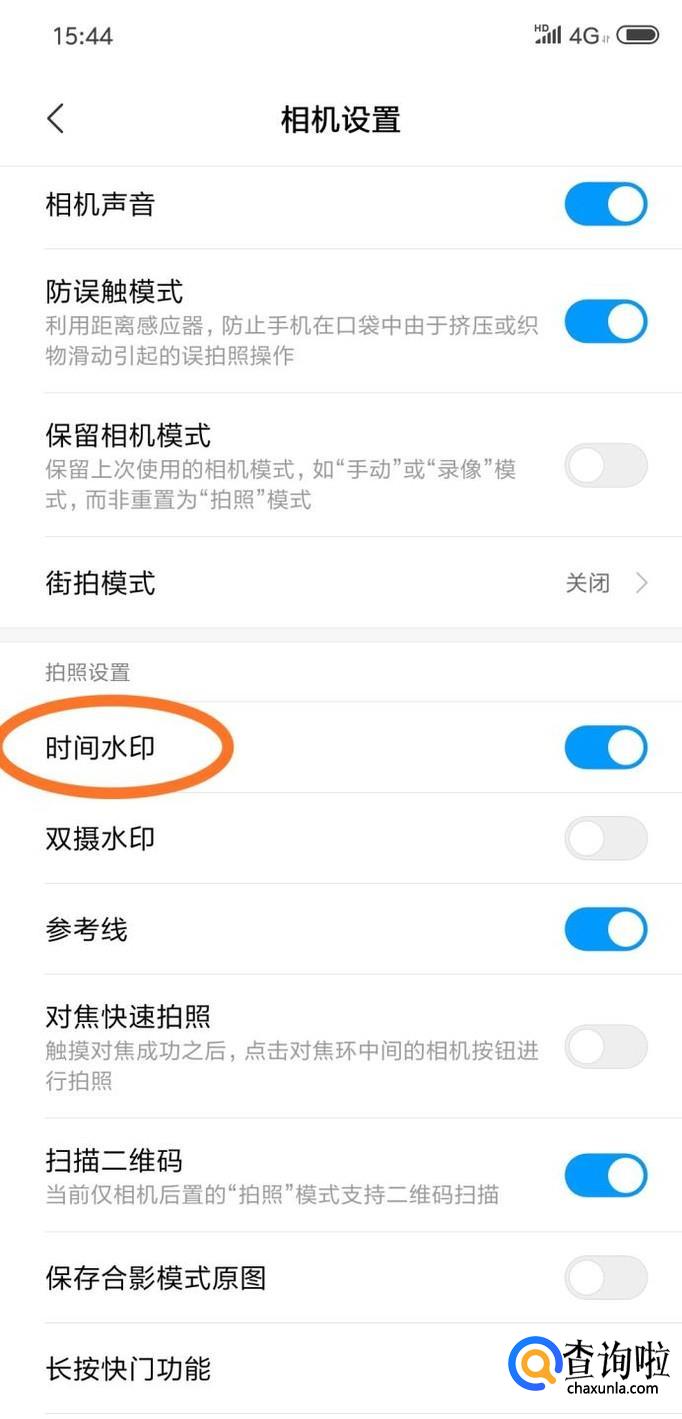Enable 对焦快速拍照

(x=606, y=1046)
